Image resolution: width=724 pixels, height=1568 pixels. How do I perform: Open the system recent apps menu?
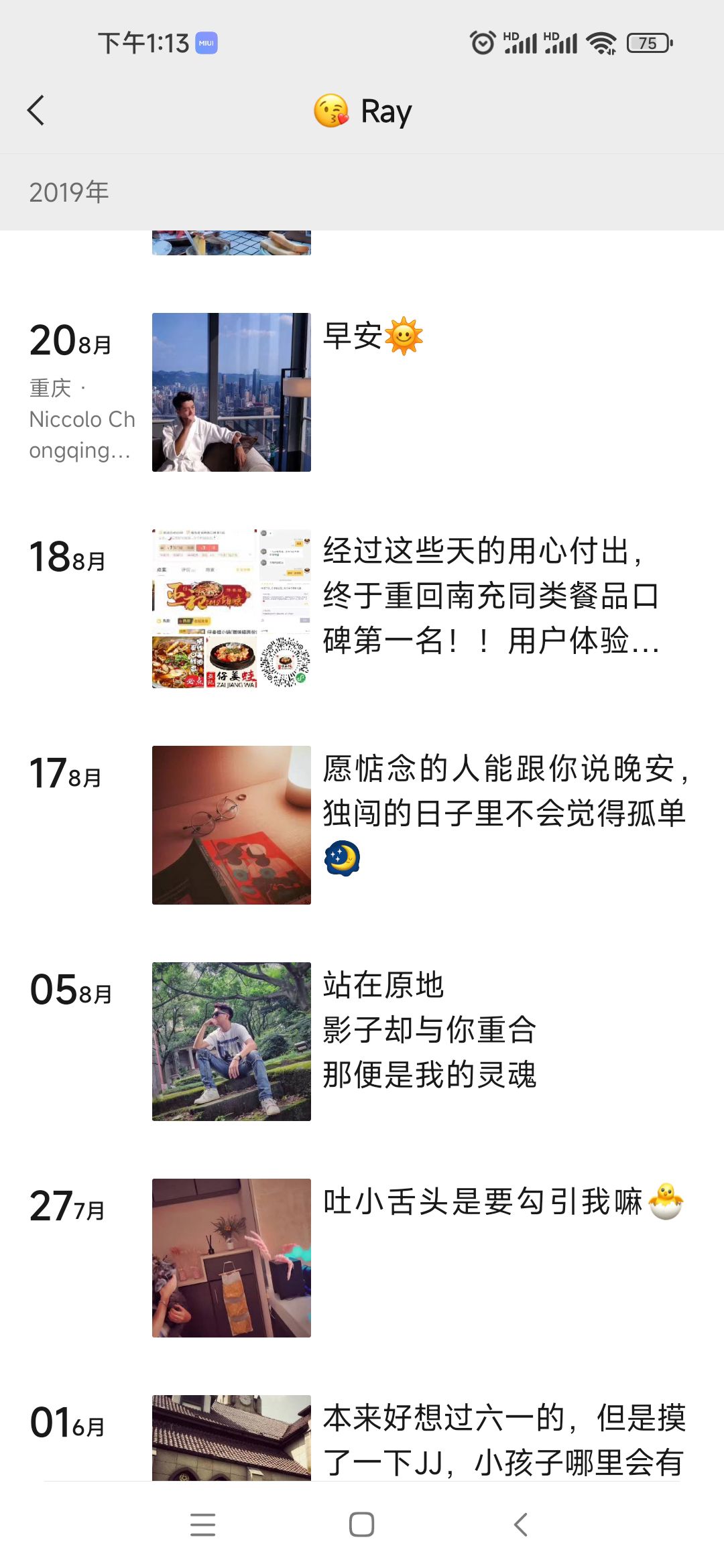[x=202, y=1524]
